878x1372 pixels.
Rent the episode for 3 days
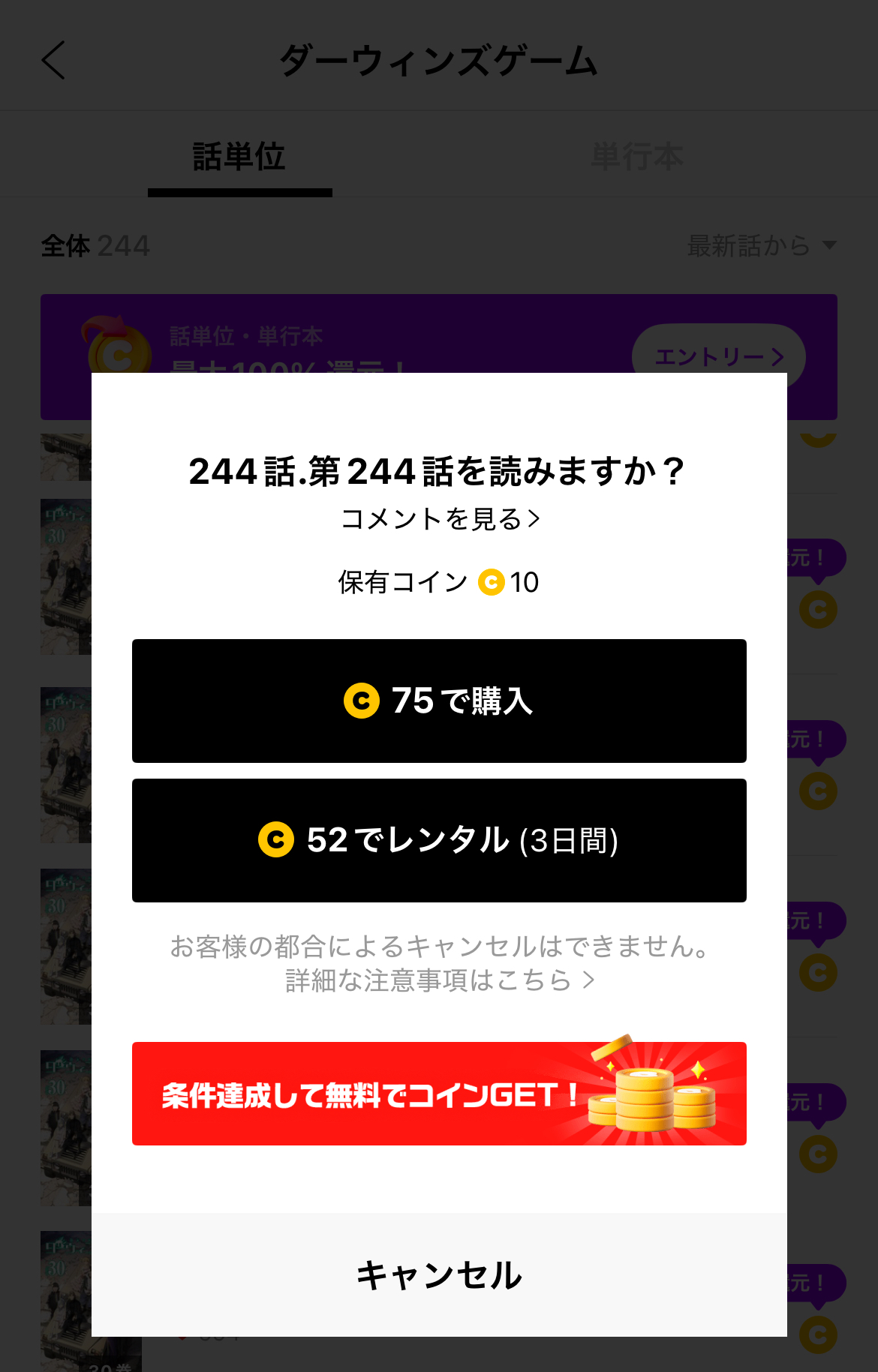point(439,840)
